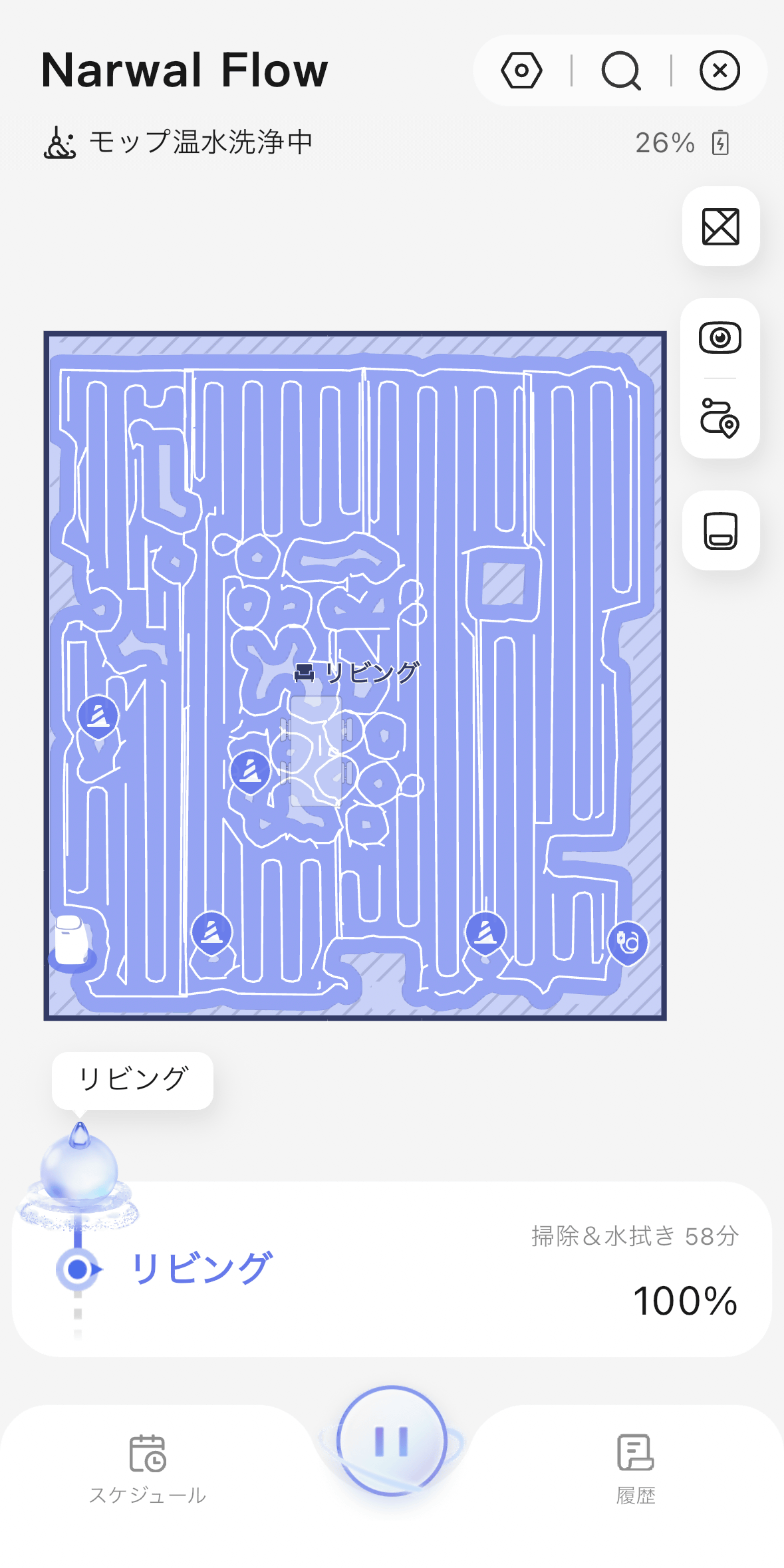This screenshot has height=1568, width=784.
Task: Open the camera view icon
Action: (719, 338)
